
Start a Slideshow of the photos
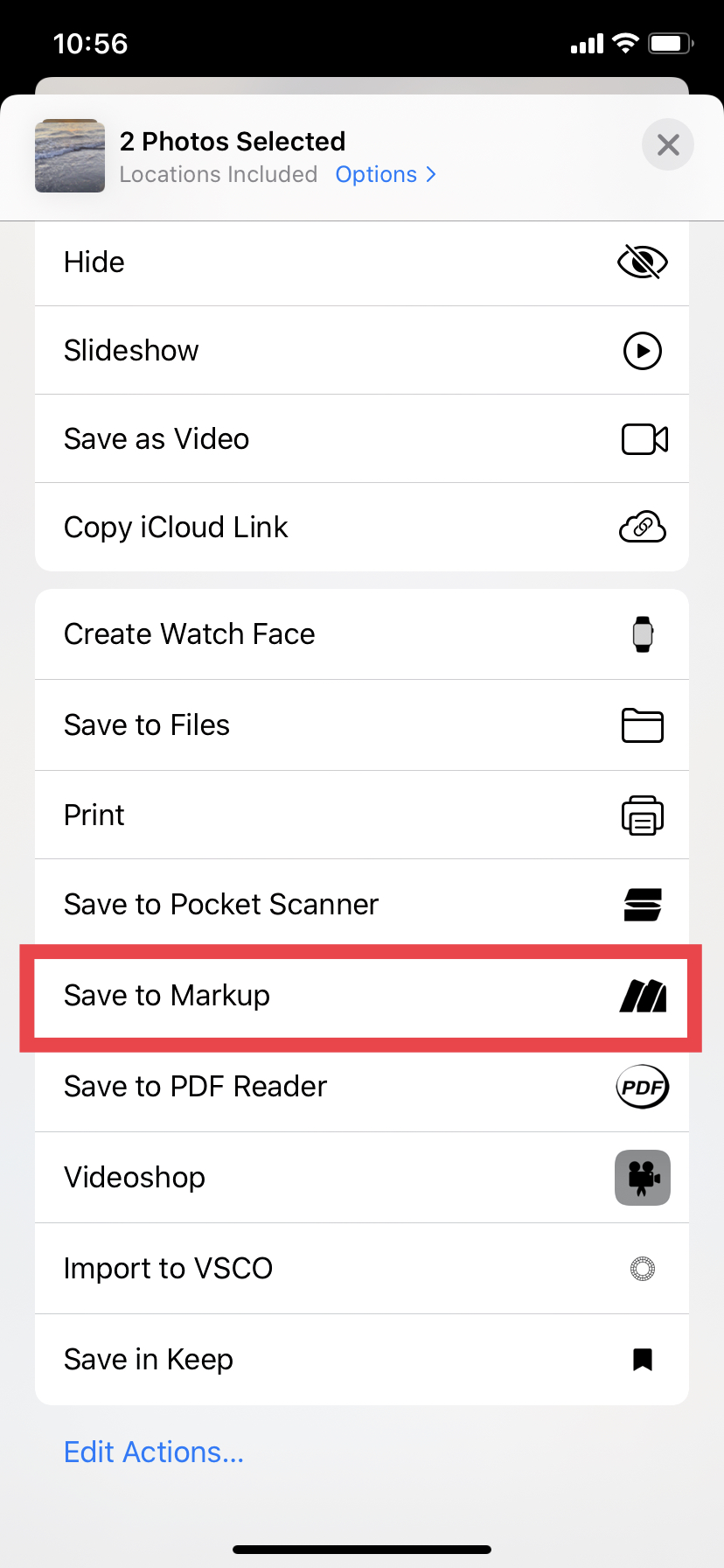361,351
